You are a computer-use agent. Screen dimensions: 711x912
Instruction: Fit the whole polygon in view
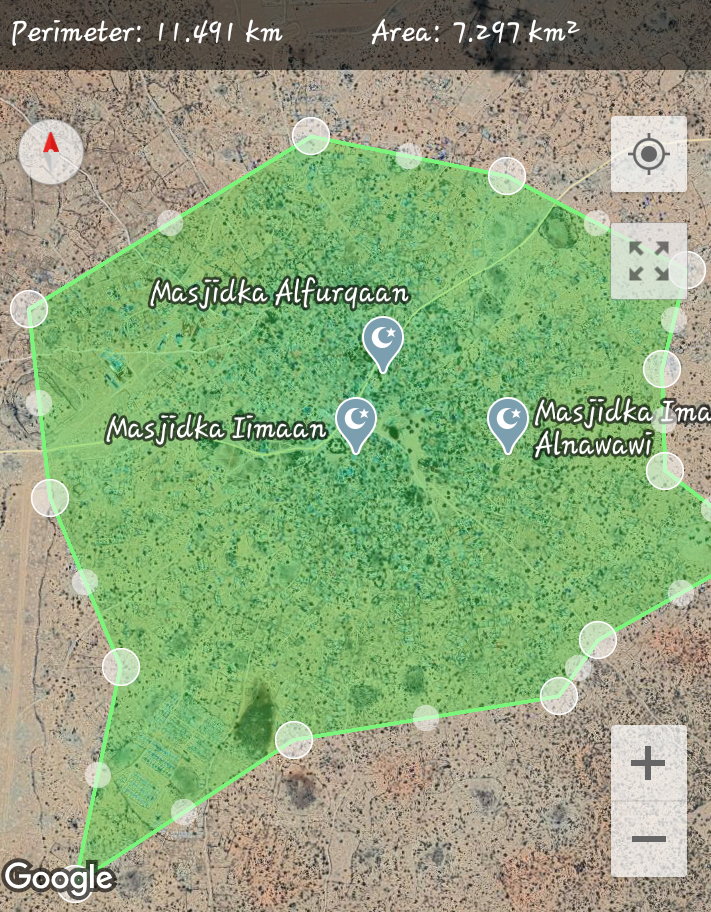coord(648,261)
